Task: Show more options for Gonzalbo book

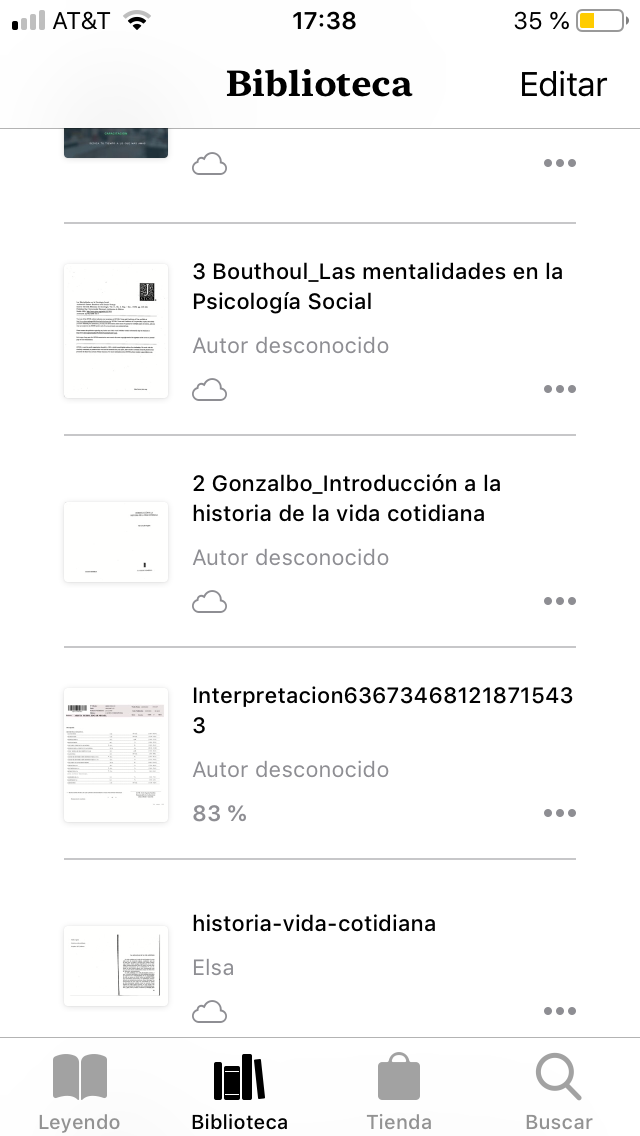Action: point(559,601)
